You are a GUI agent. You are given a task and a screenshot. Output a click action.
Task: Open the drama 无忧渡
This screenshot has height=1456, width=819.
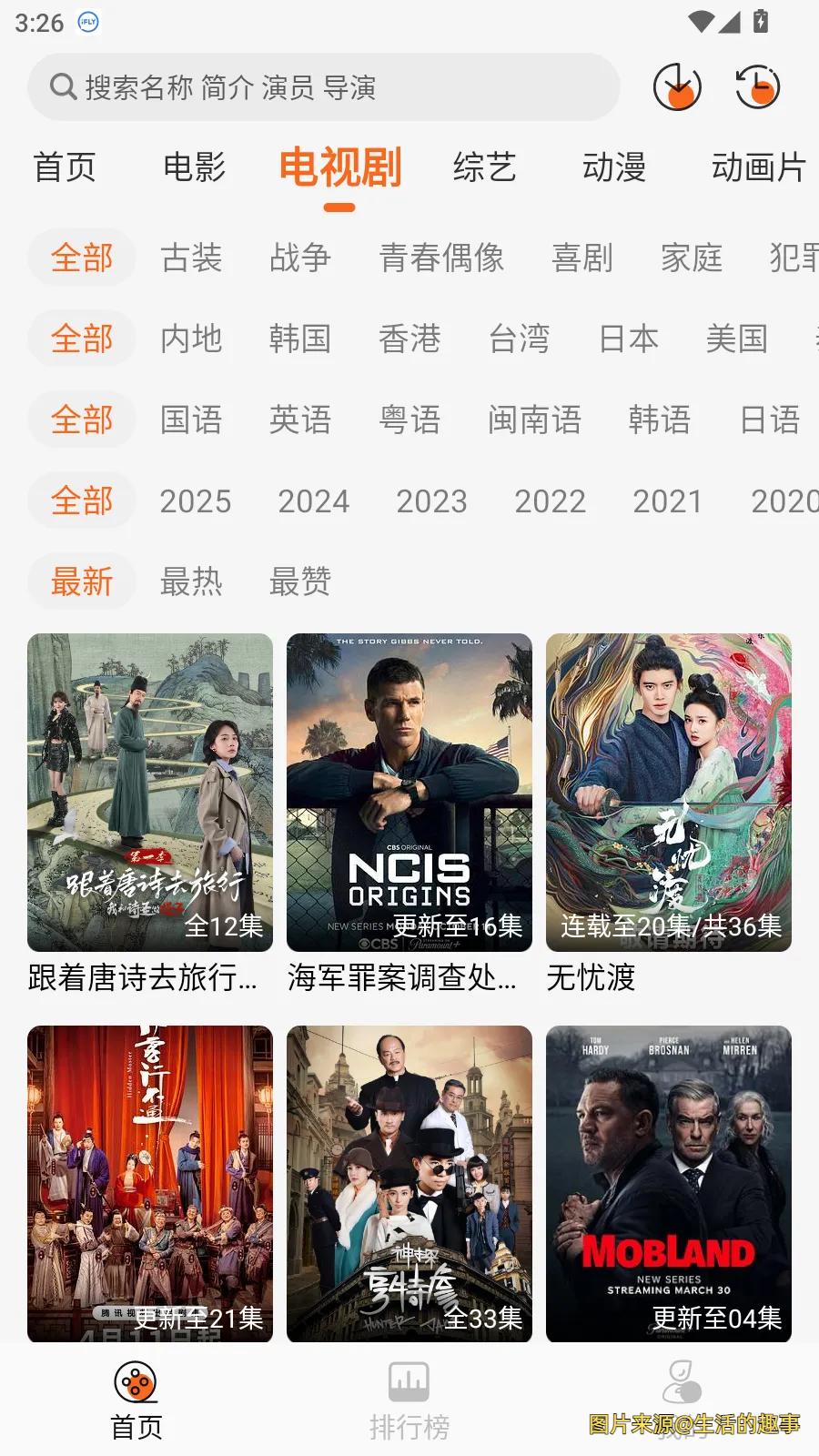(x=669, y=792)
